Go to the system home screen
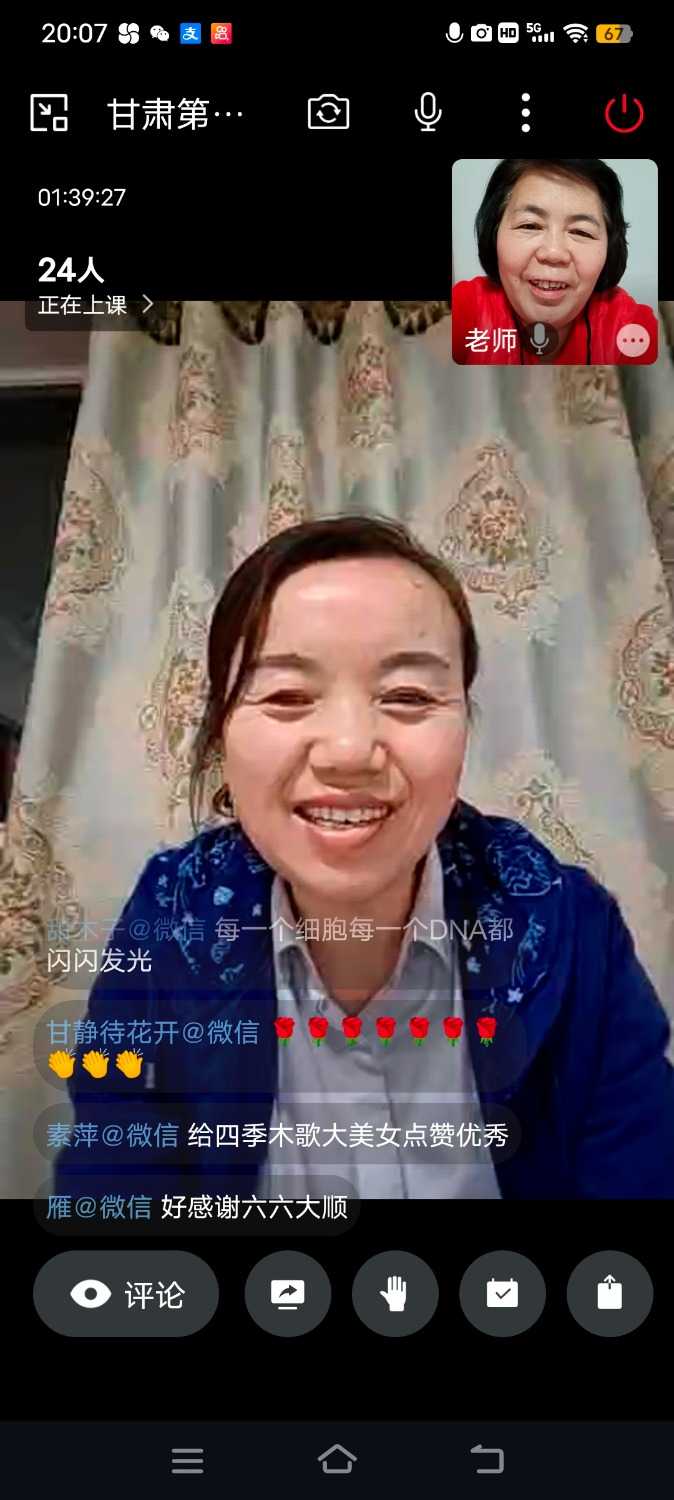The width and height of the screenshot is (674, 1500). [x=337, y=1460]
